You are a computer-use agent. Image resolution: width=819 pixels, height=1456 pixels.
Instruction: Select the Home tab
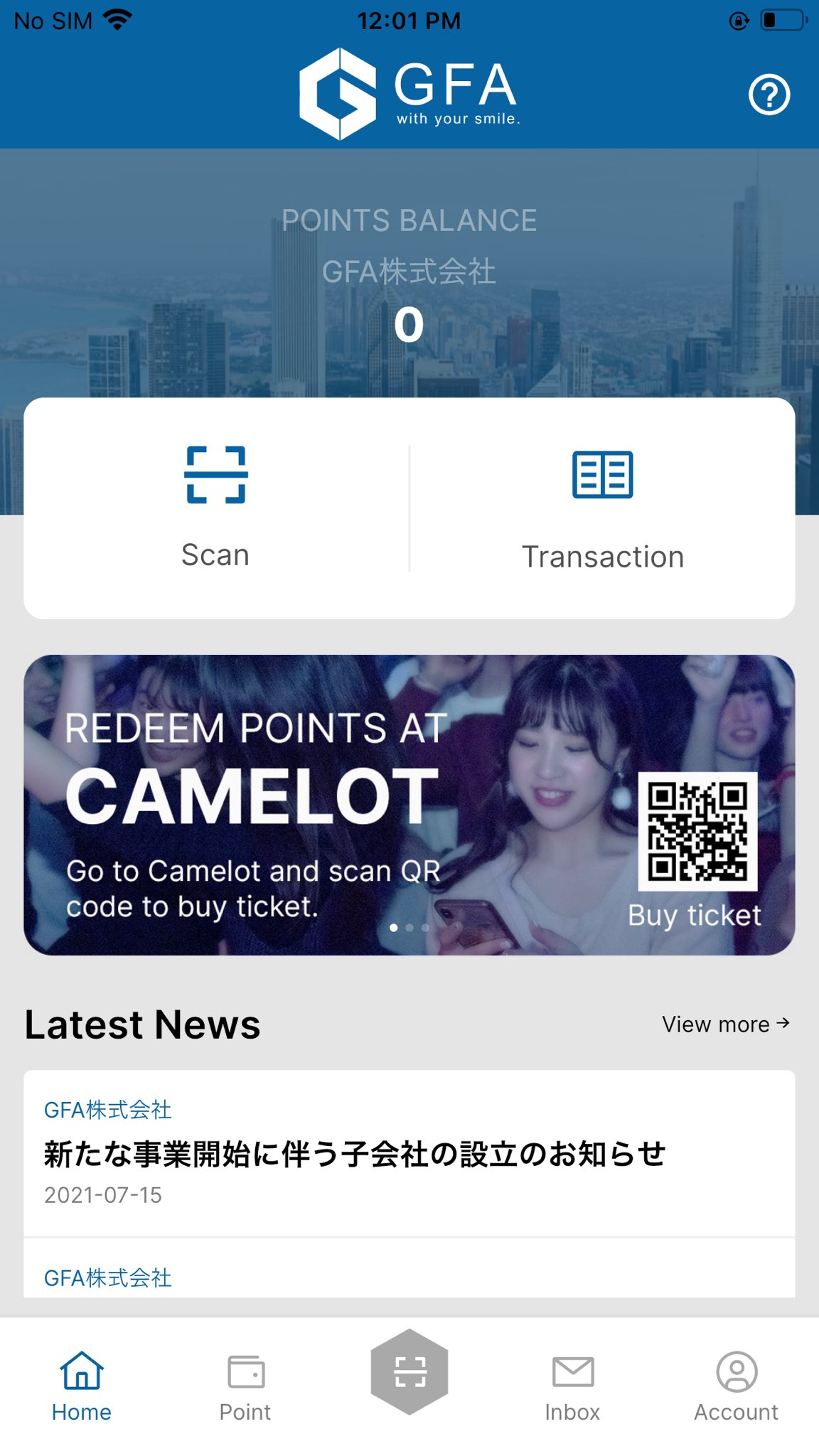pos(82,1386)
